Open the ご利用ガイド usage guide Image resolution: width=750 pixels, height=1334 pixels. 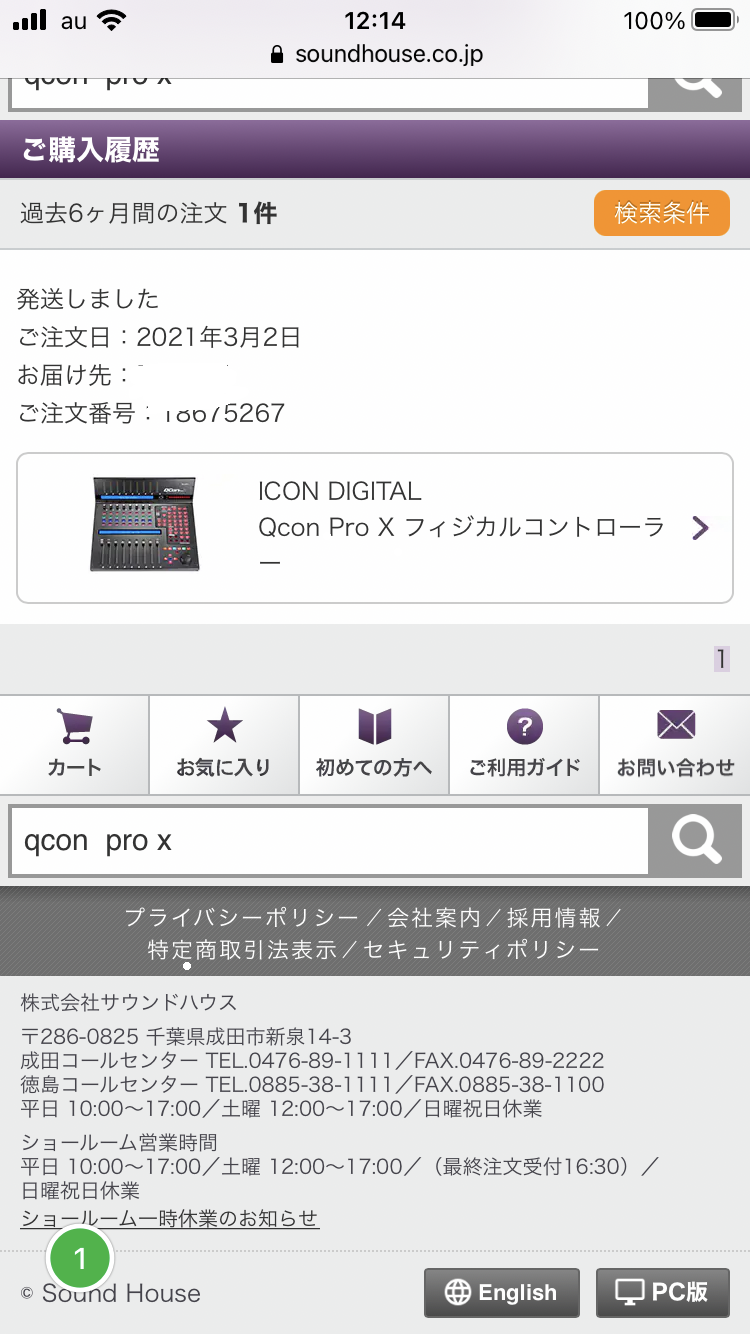click(x=524, y=744)
